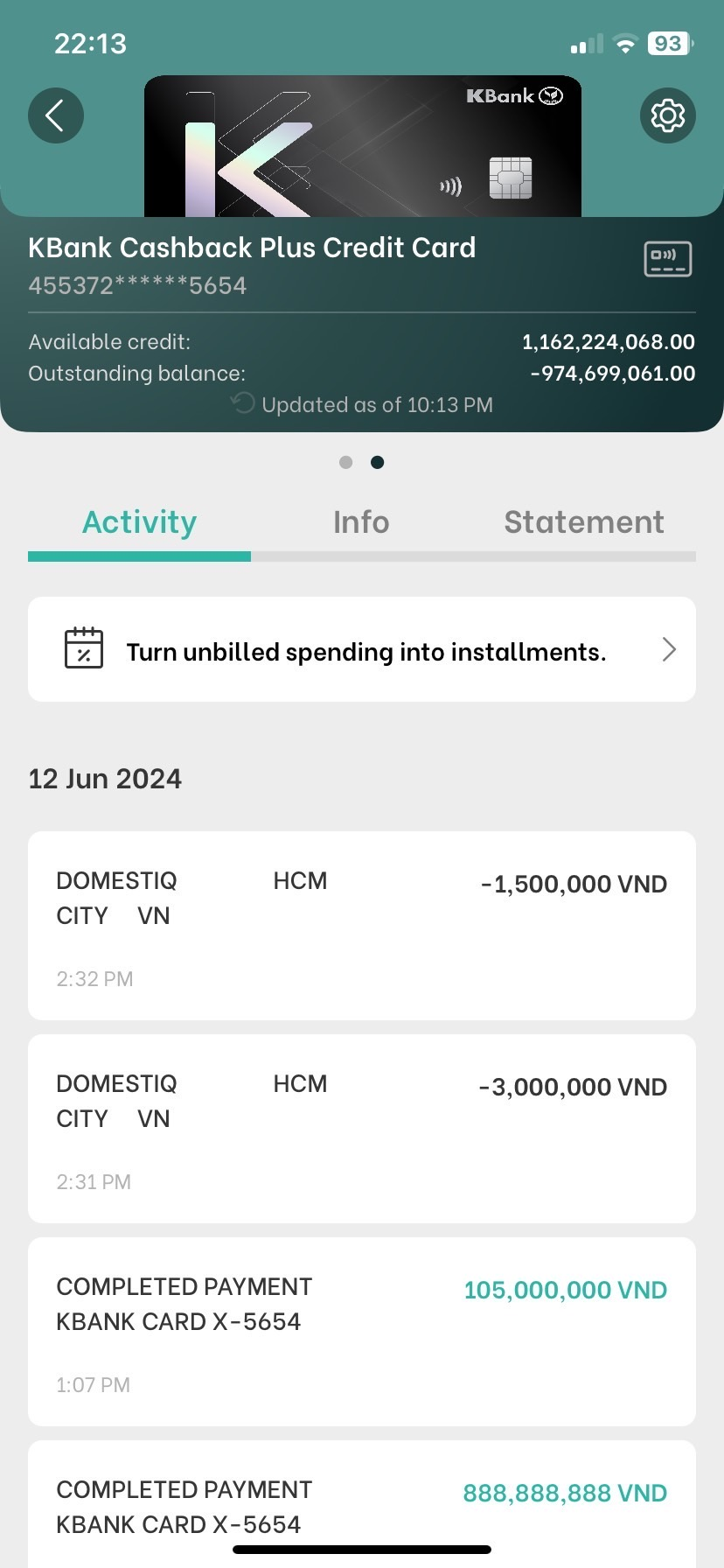Tap the Wi-Fi status icon
Image resolution: width=724 pixels, height=1568 pixels.
pyautogui.click(x=625, y=43)
